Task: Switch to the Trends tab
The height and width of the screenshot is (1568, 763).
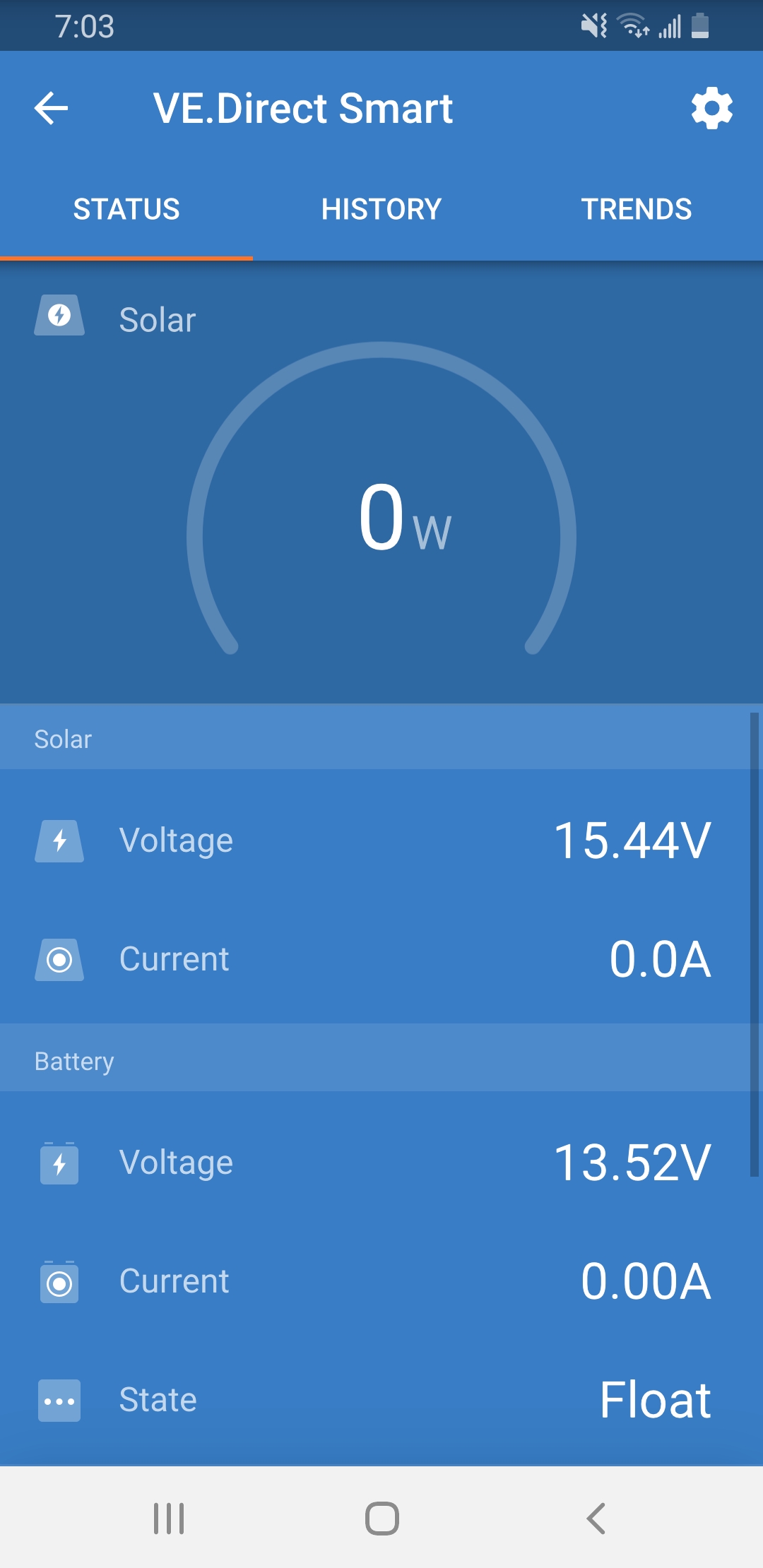Action: tap(637, 209)
